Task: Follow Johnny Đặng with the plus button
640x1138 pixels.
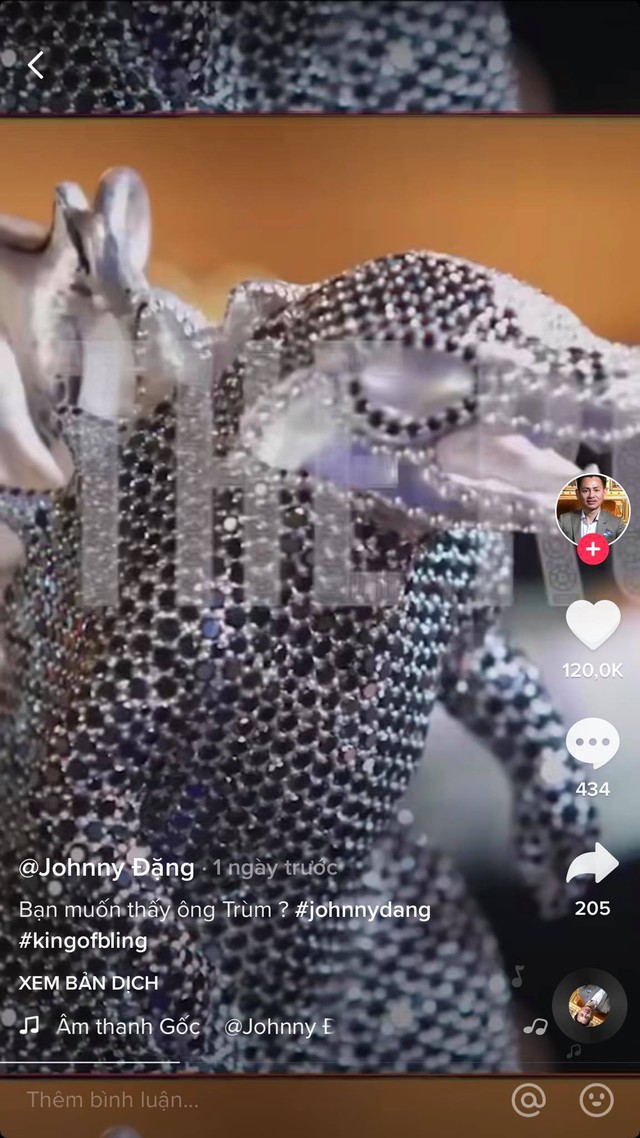Action: click(x=593, y=549)
